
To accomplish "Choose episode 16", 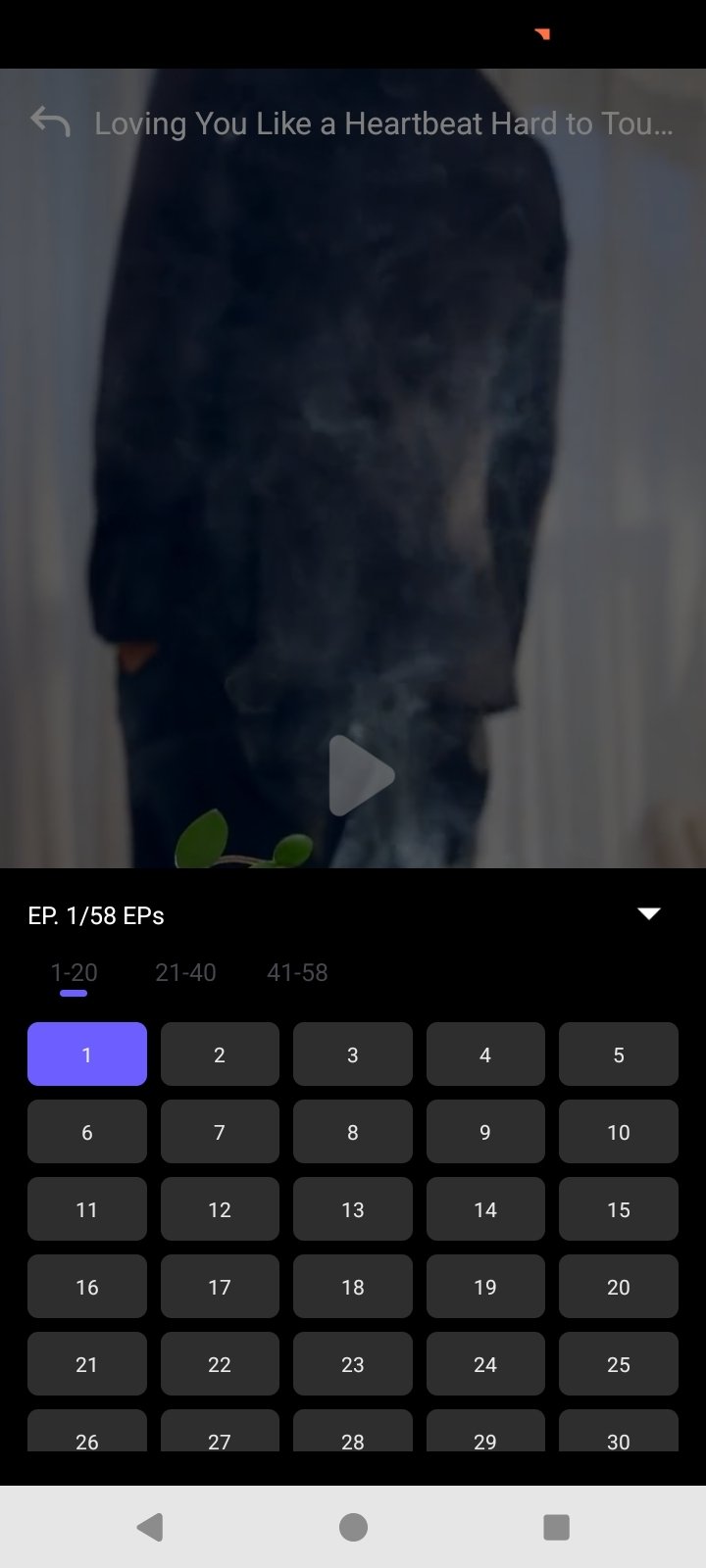I will [x=87, y=1287].
